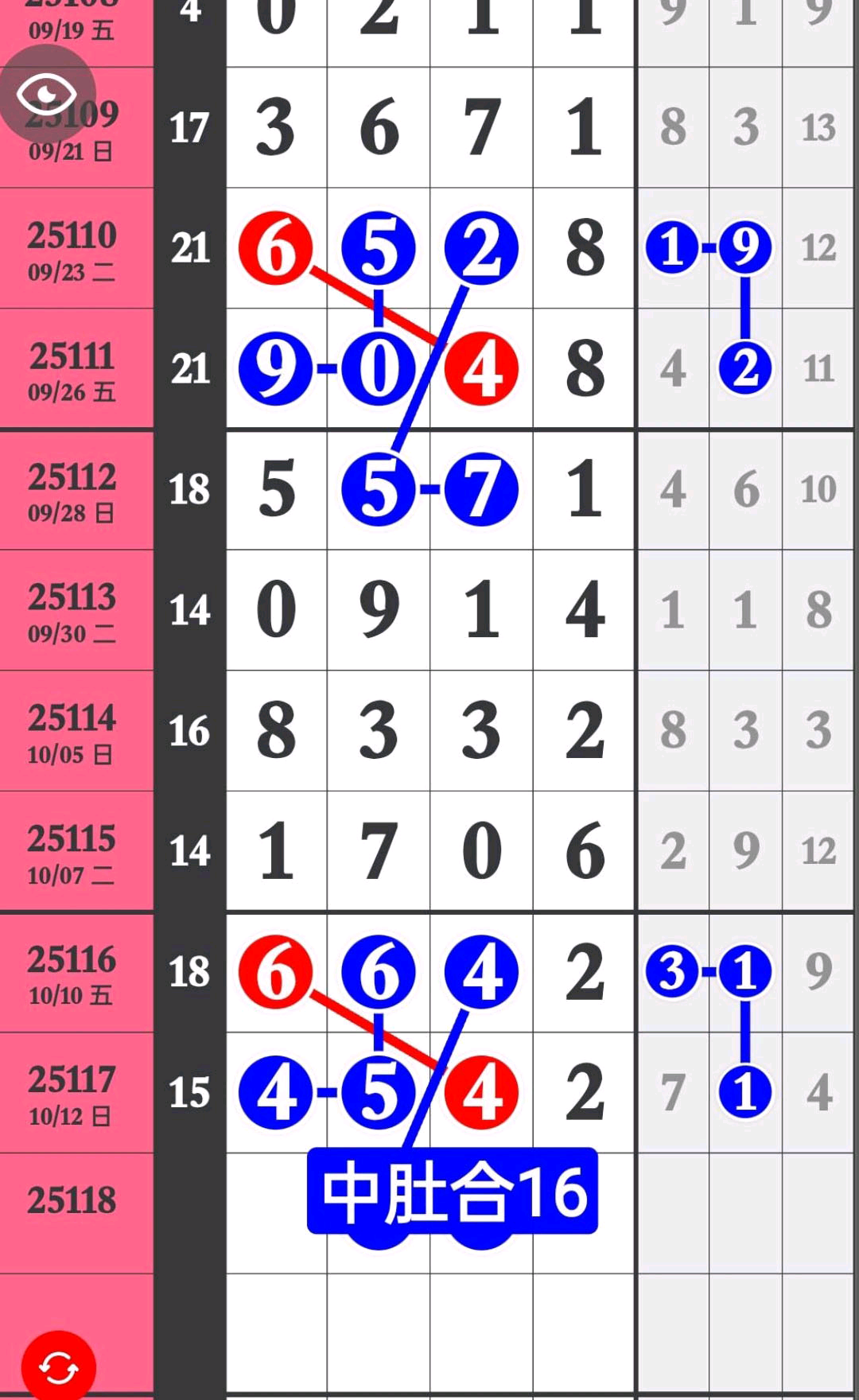Select the red circled 6 in row 25116
This screenshot has width=859, height=1400.
(276, 972)
